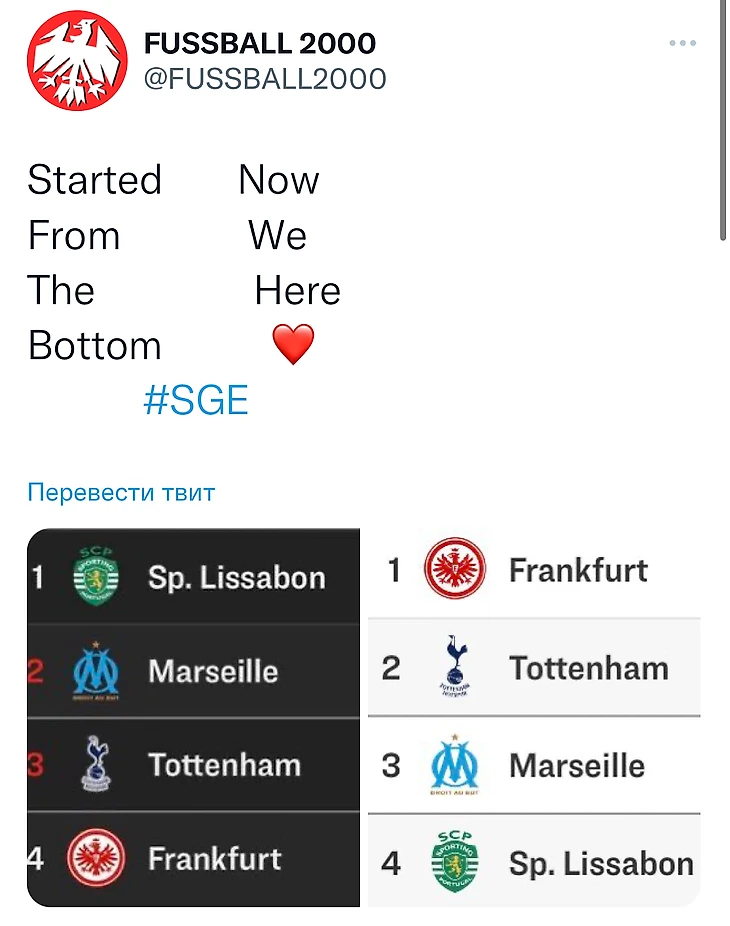Open the @FUSSBALL2000 handle
This screenshot has width=730, height=926.
265,79
